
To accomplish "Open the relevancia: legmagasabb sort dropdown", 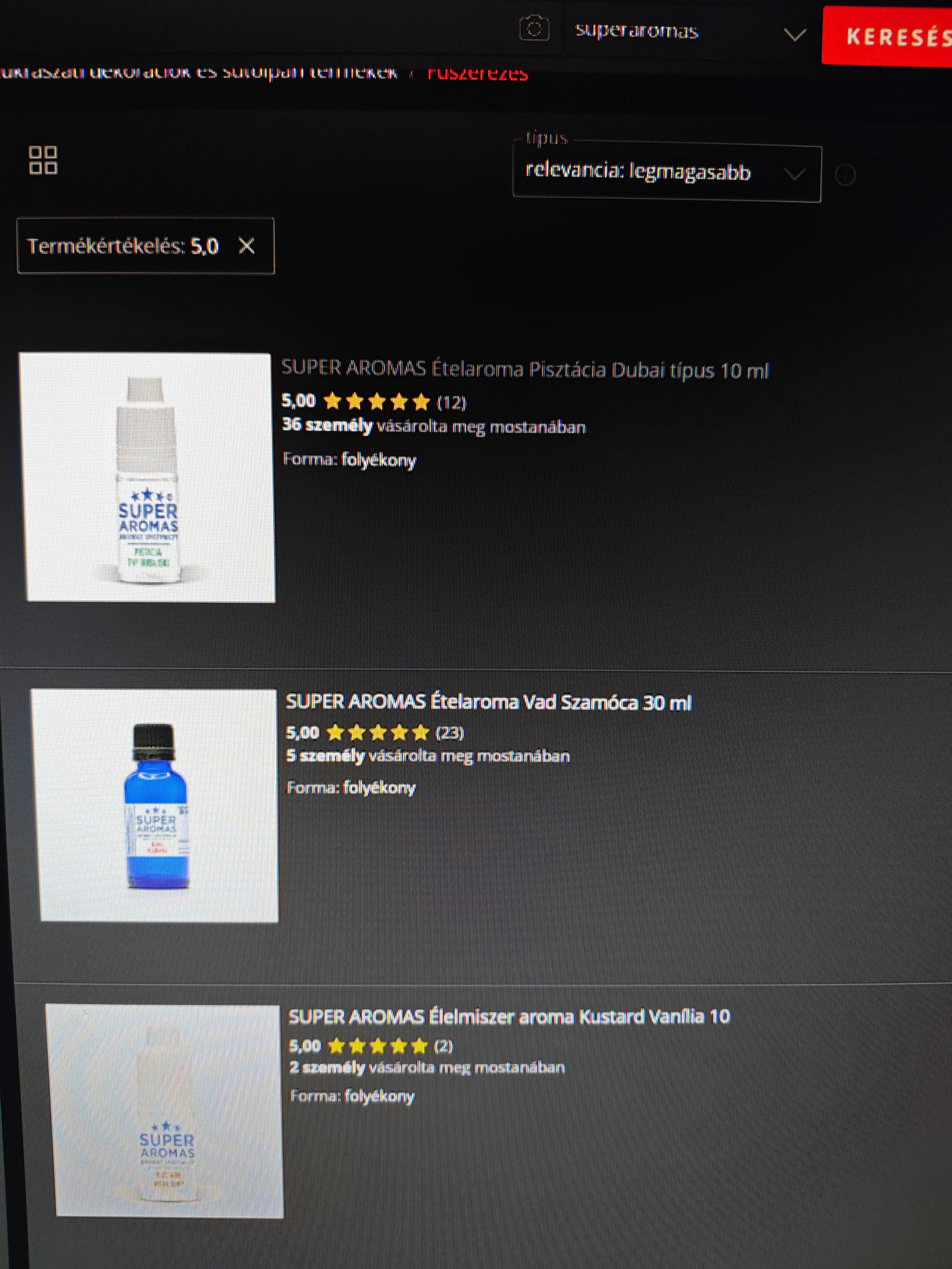I will (x=666, y=172).
